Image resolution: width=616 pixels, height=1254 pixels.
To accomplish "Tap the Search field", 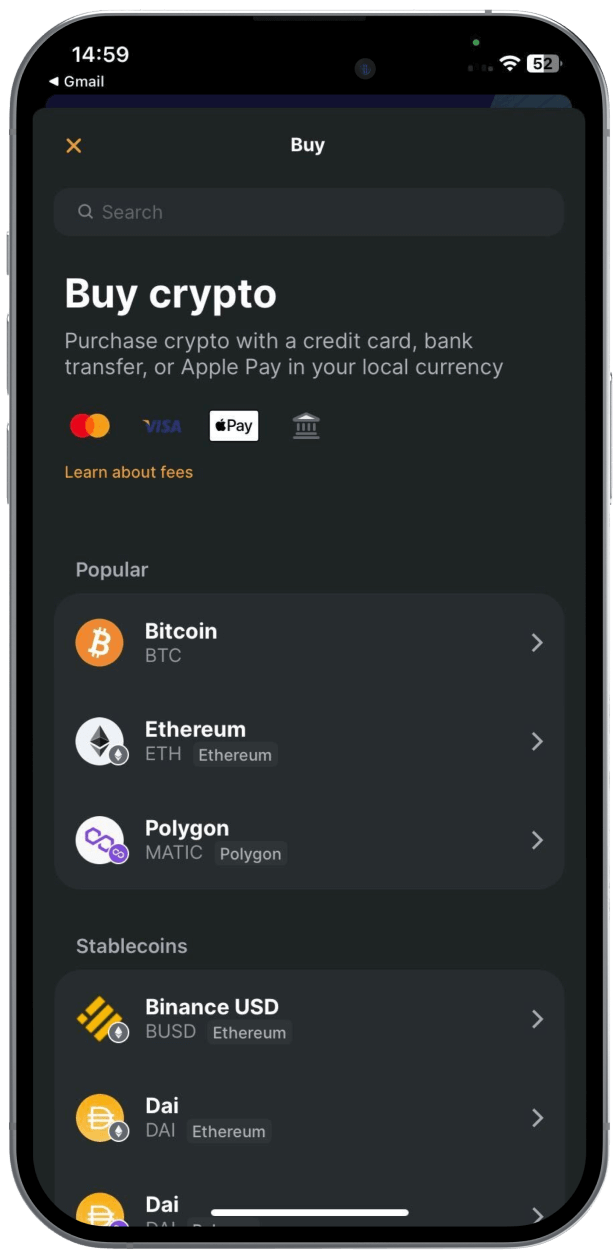I will click(308, 212).
